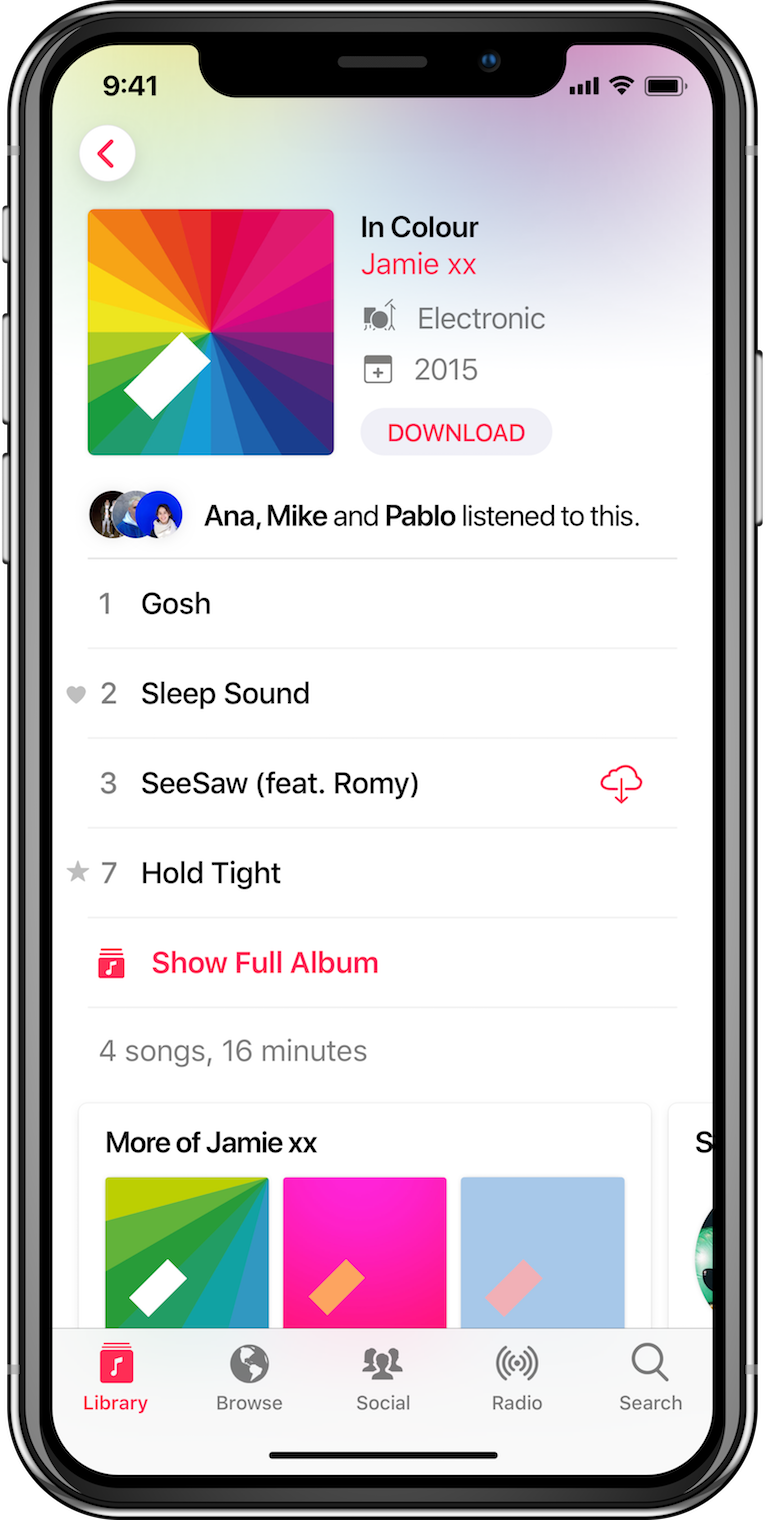
Task: Open the artist Jamie xx link
Action: (418, 264)
